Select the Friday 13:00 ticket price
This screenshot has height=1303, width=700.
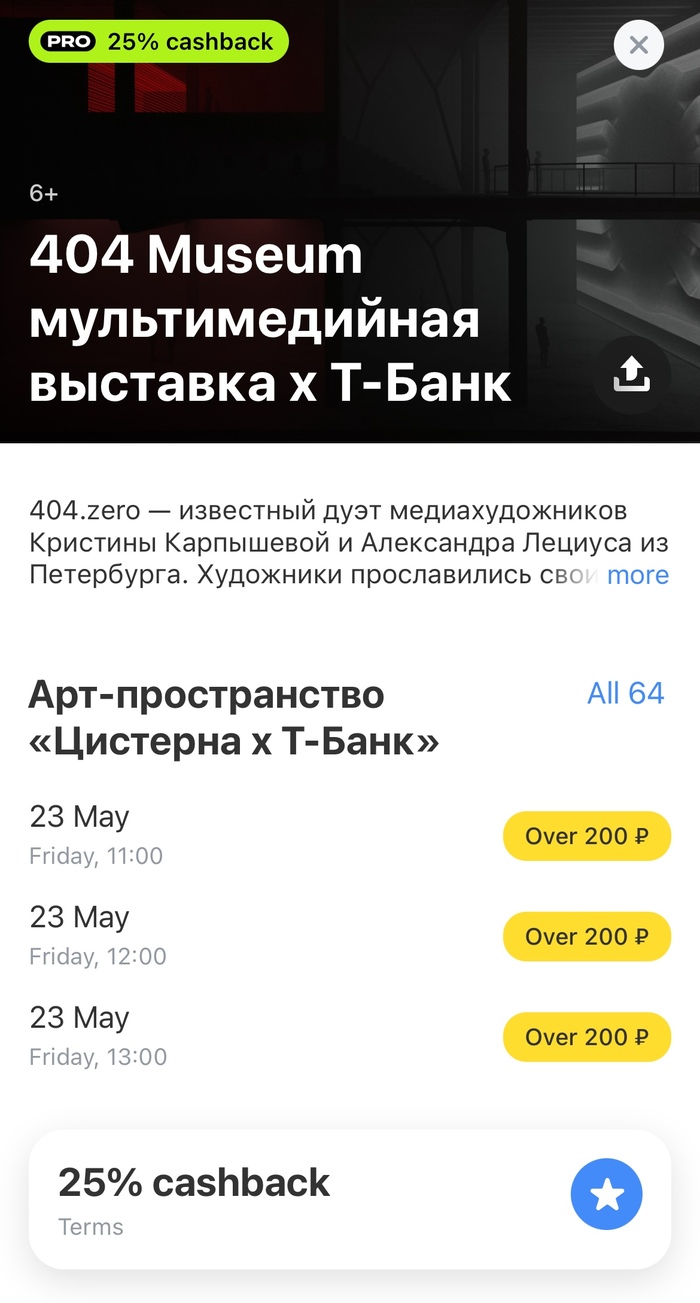(x=586, y=1037)
